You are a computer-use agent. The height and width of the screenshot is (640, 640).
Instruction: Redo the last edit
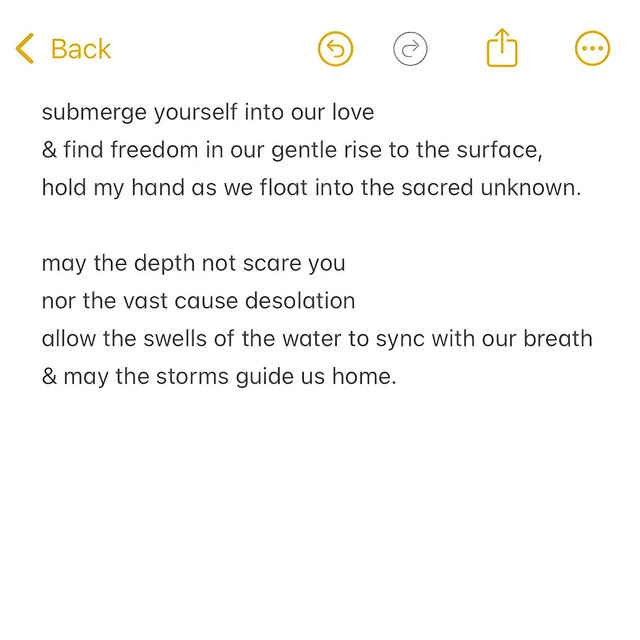(x=410, y=49)
